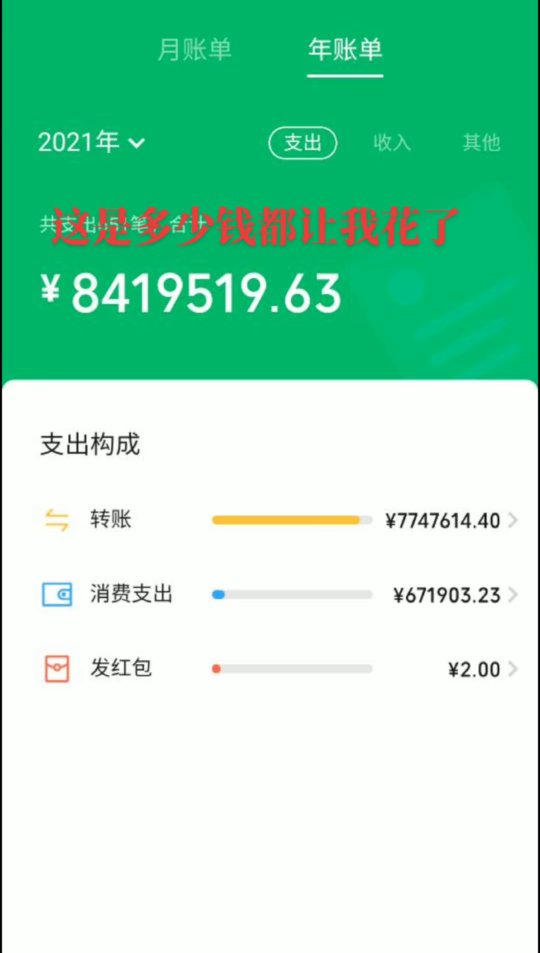
Task: Select the 支出 filter chip
Action: (303, 143)
